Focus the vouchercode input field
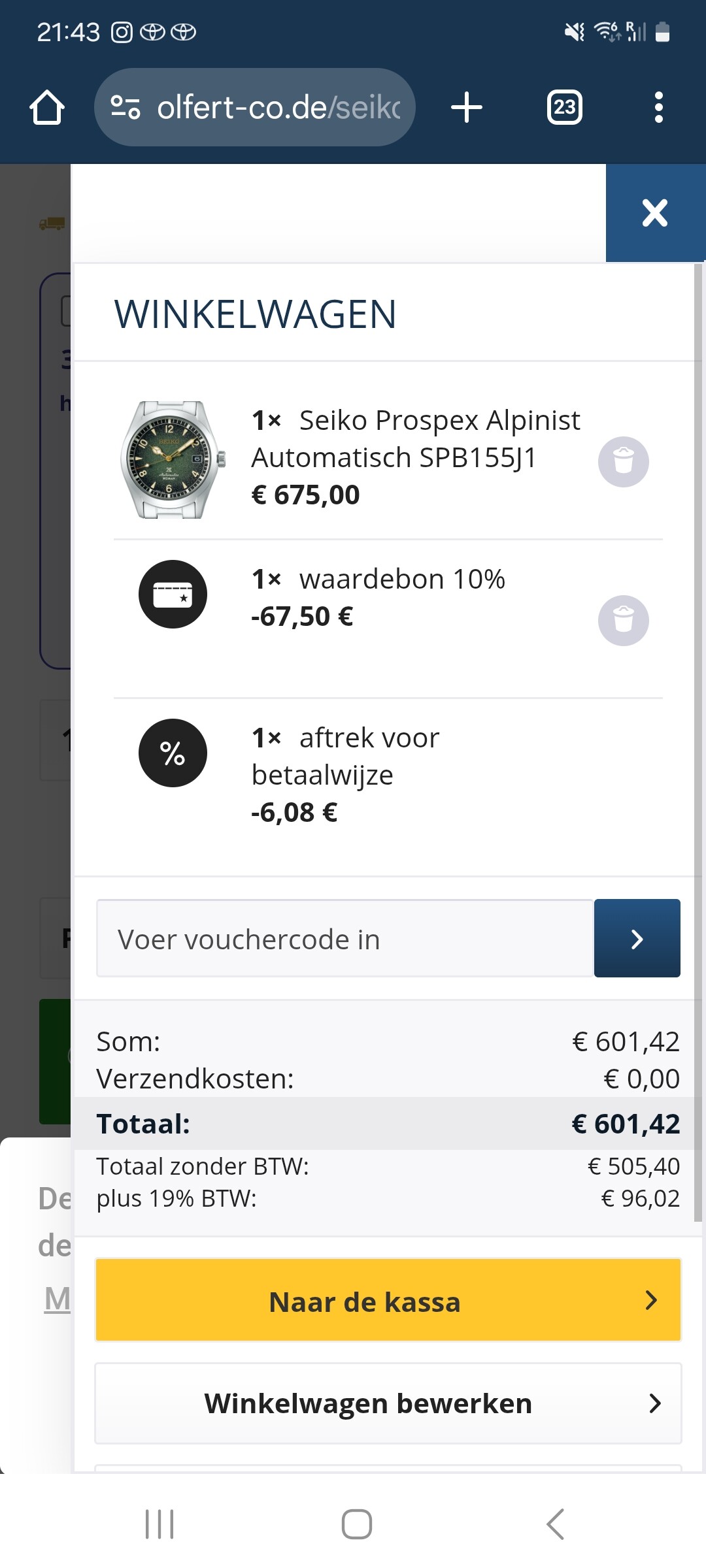 (345, 939)
